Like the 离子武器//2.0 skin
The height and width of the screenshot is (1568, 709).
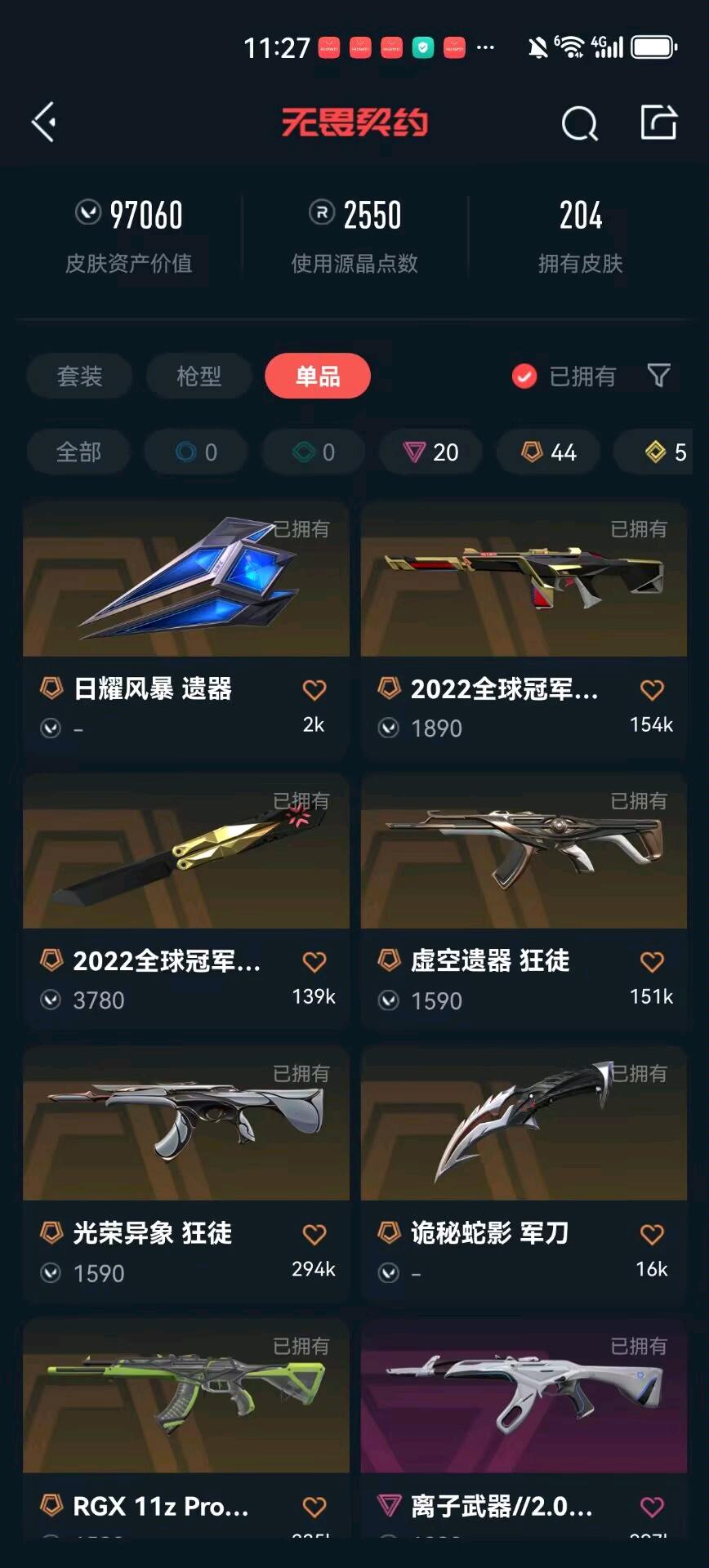coord(652,1507)
